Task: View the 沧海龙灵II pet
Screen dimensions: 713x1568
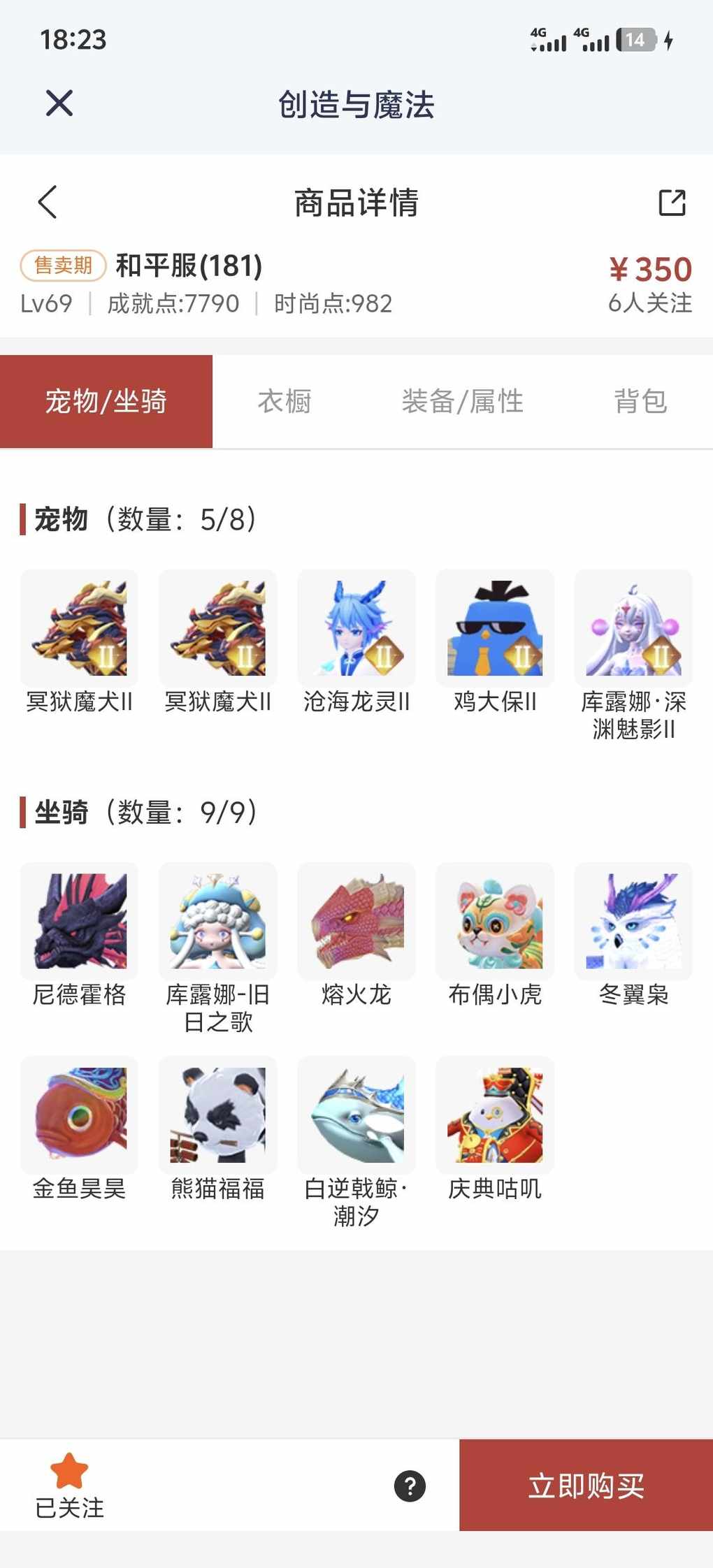Action: click(x=356, y=629)
